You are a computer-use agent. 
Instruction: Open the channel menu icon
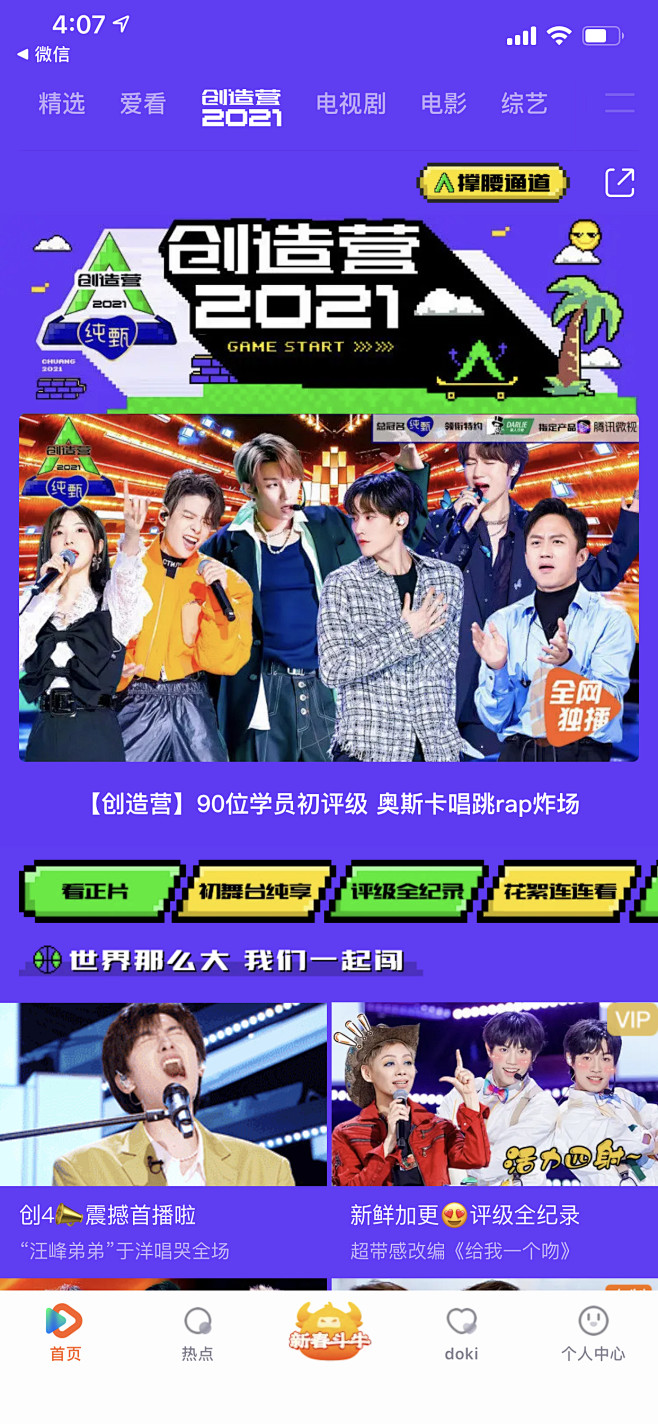tap(620, 103)
